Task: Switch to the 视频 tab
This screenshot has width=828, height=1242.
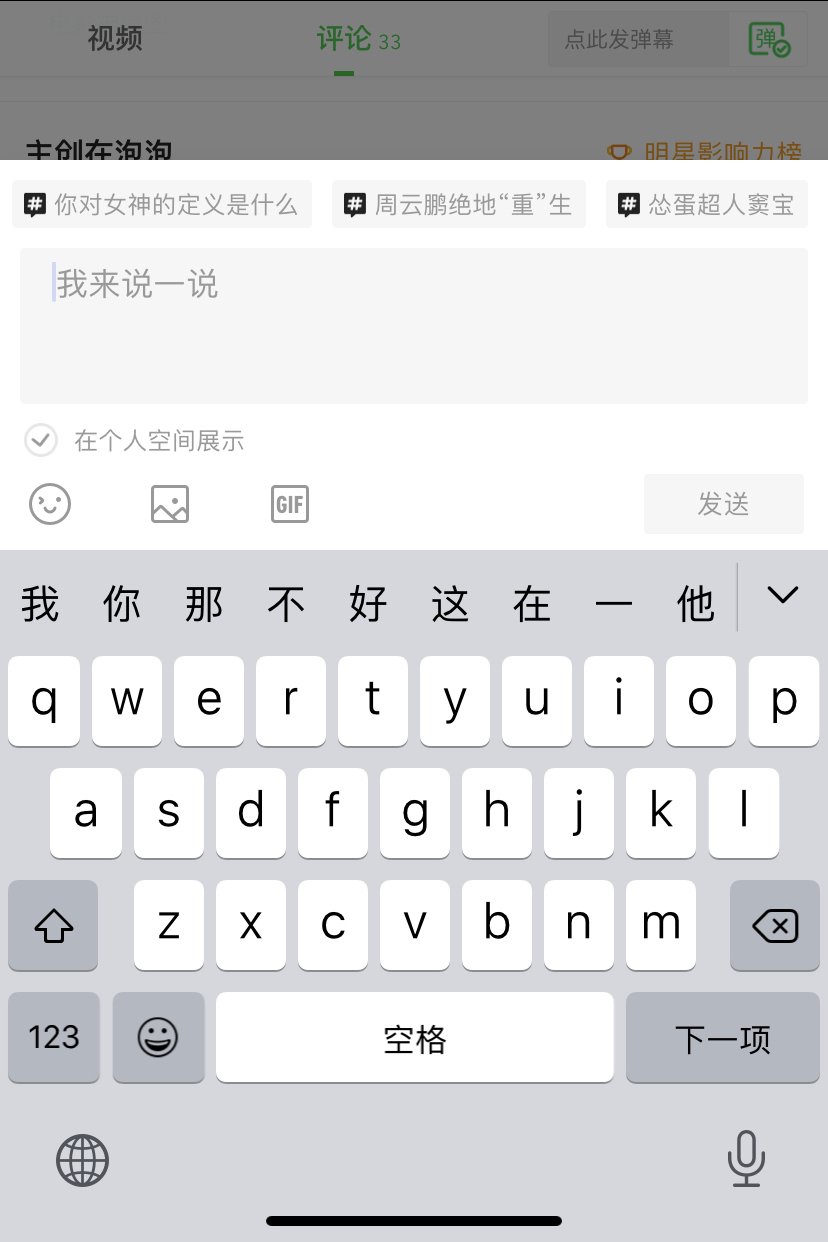Action: click(x=115, y=39)
